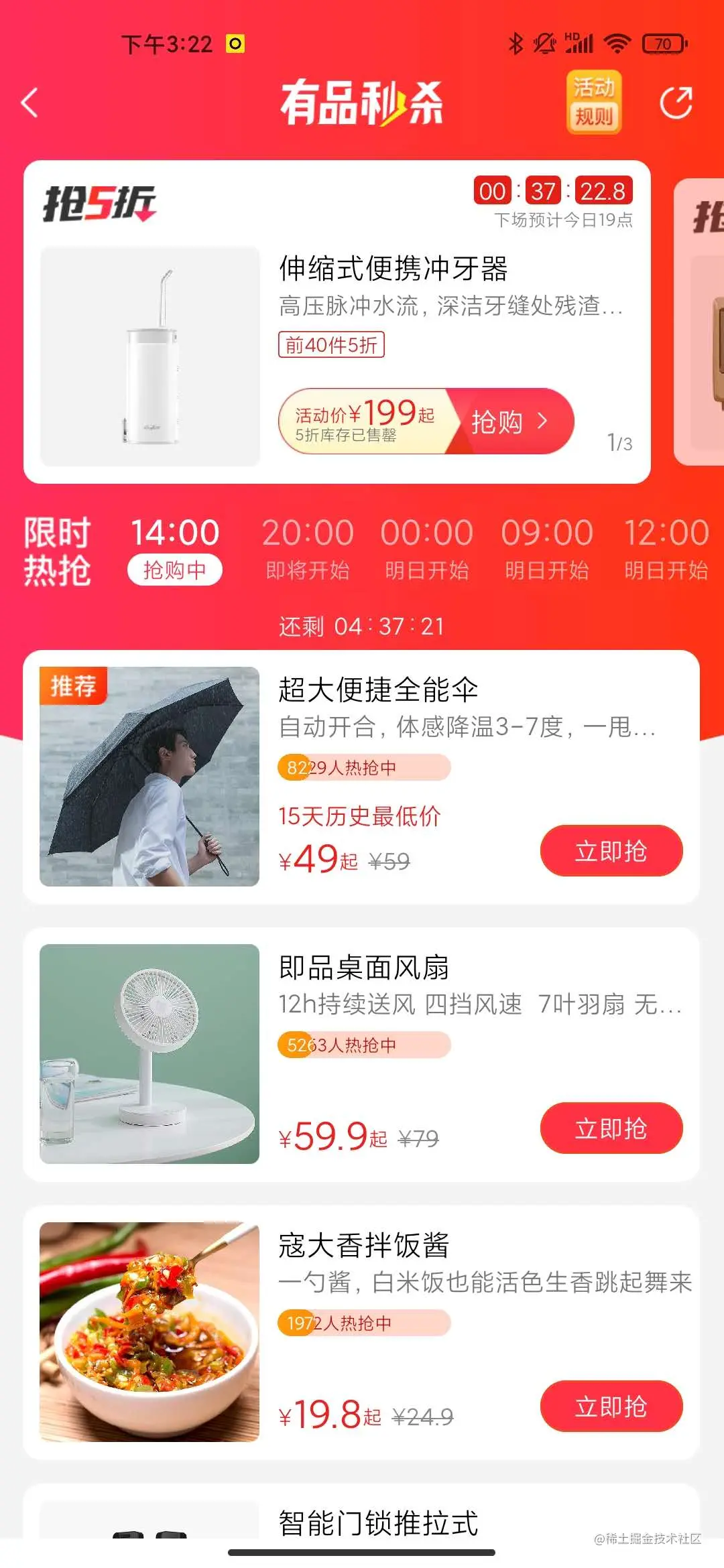Screen dimensions: 724x1568
Task: Switch to the 14:00 抢购中 session
Action: [x=174, y=551]
